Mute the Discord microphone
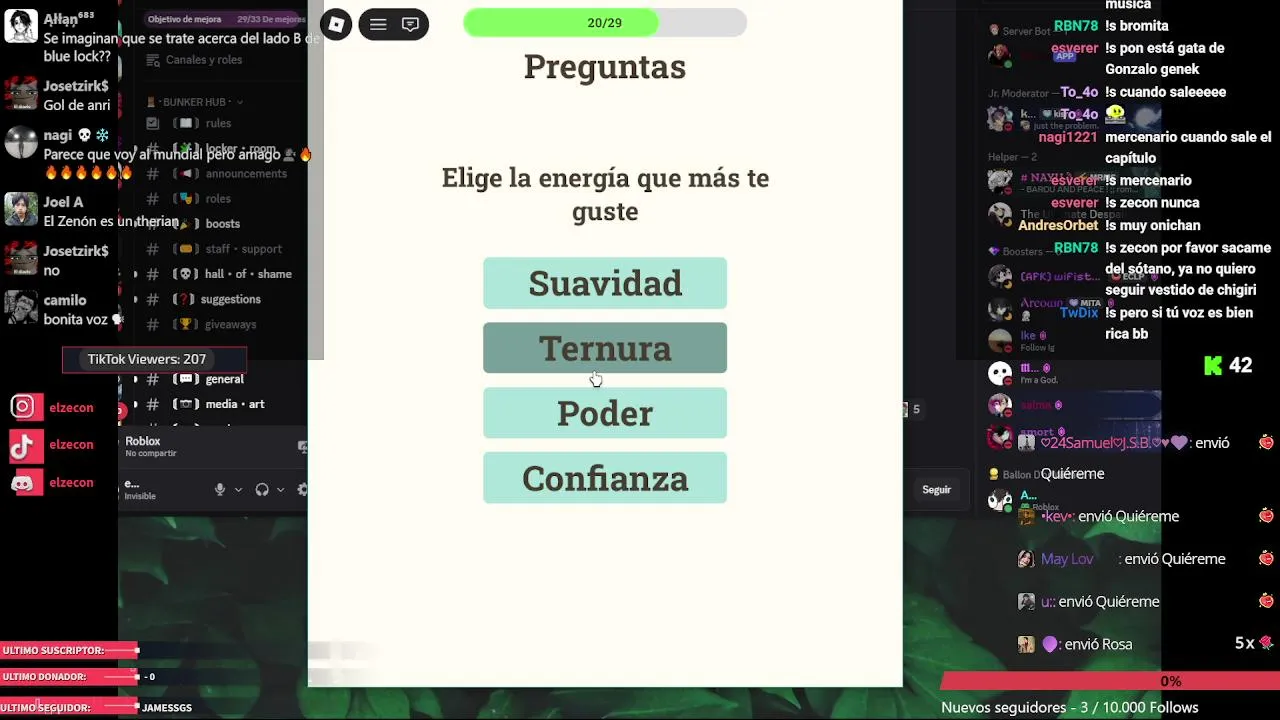Screen dimensions: 1280x720 coord(220,489)
